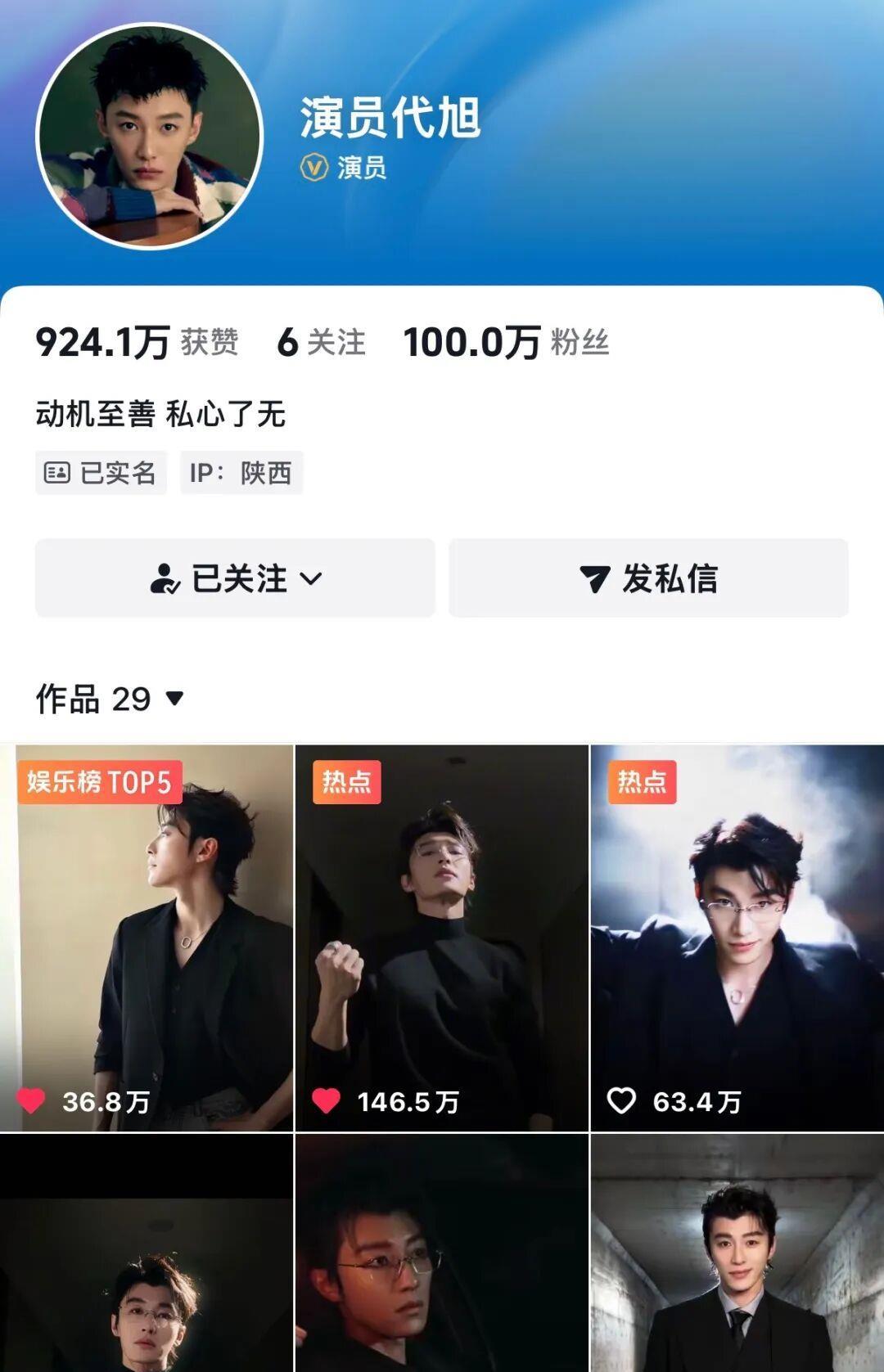Open the 924.1万 获赞 likes stat
Screen dimensions: 884x1372
point(137,342)
